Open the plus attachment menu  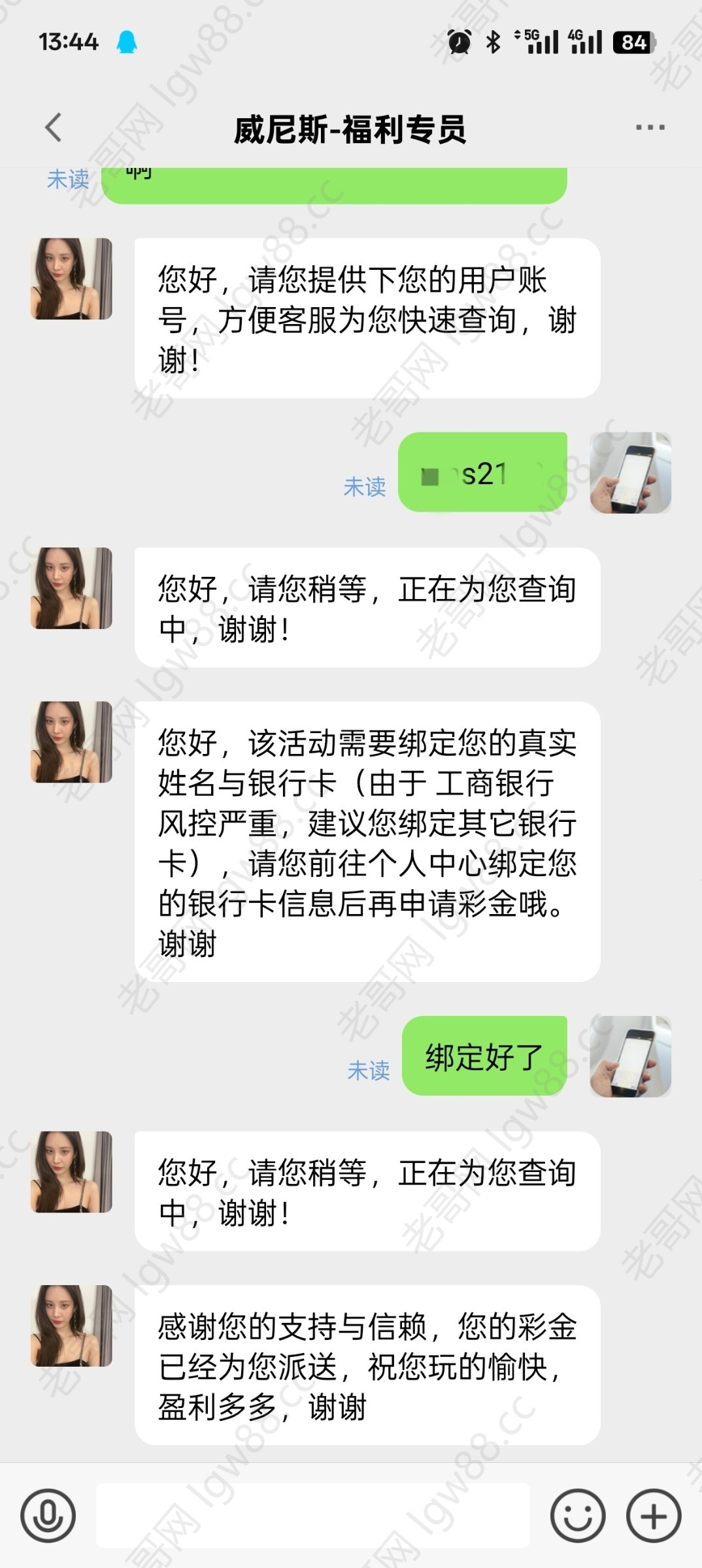click(653, 1515)
